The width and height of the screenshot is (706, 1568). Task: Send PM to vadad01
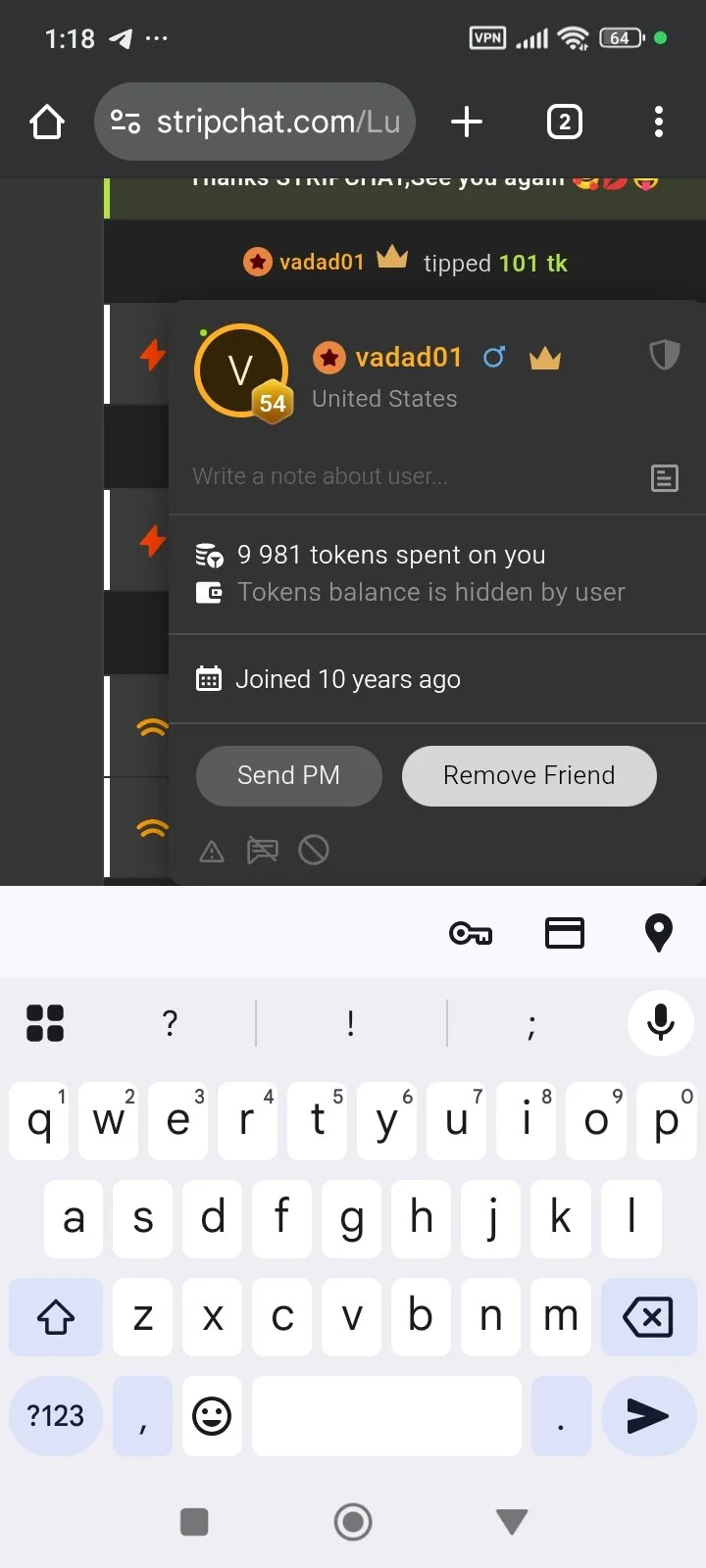[x=288, y=775]
